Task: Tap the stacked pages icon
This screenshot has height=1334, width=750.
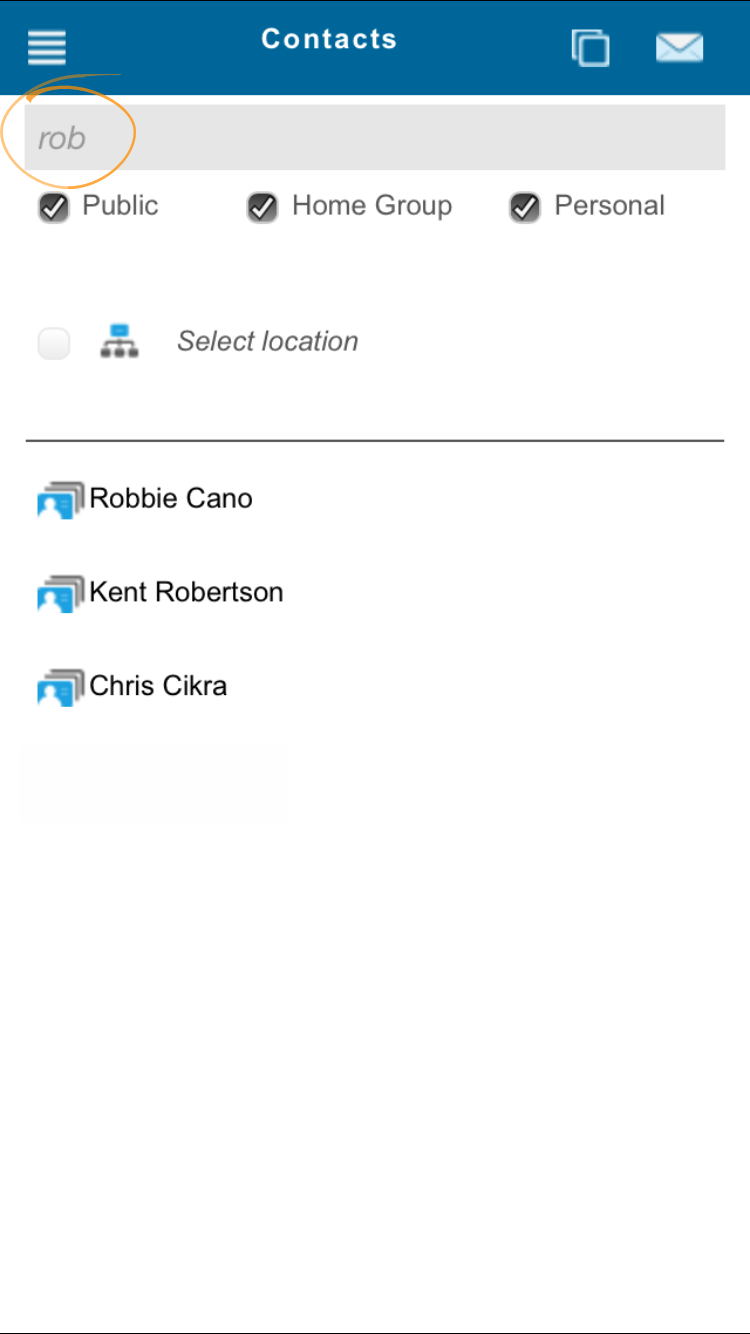Action: (x=590, y=48)
